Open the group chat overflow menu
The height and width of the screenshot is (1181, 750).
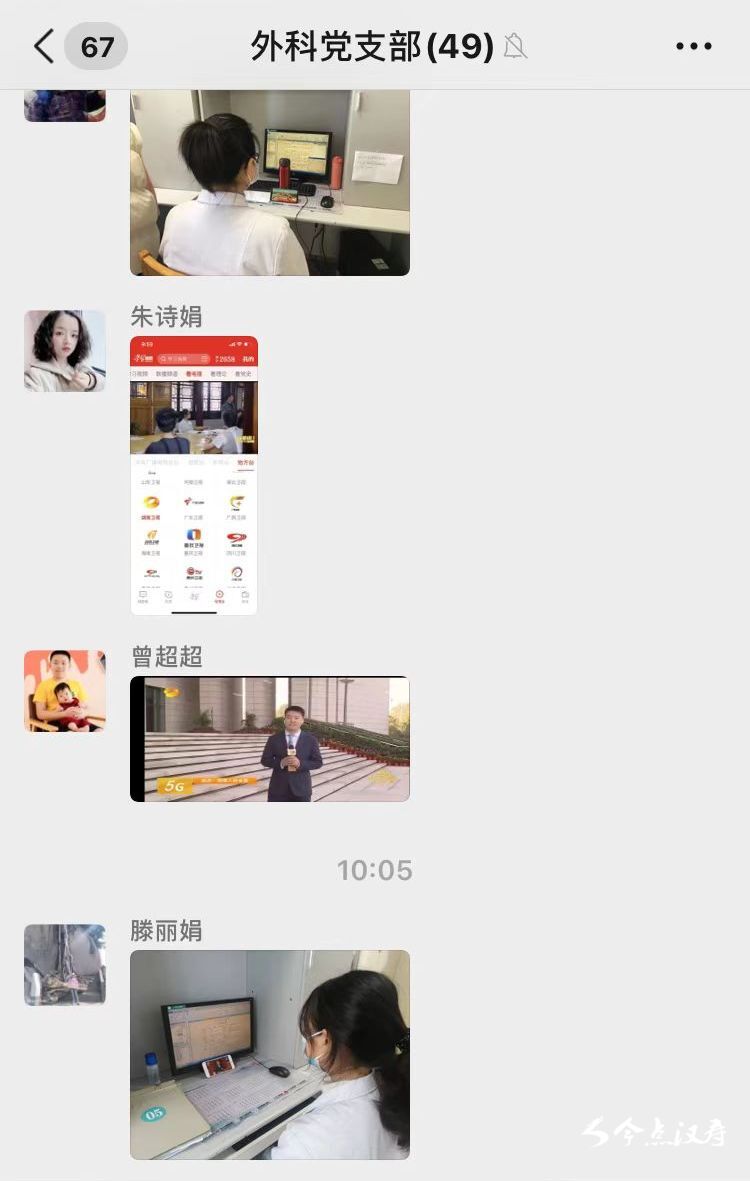(693, 47)
